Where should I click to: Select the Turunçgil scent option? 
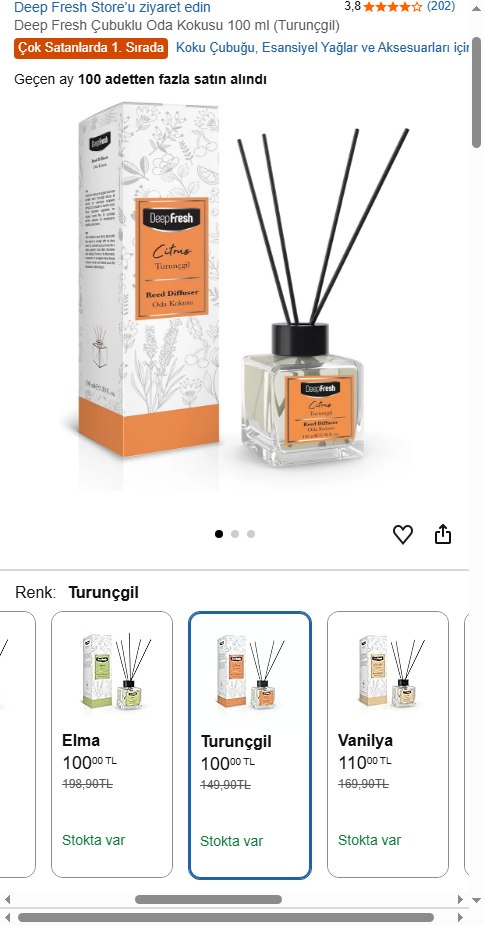pyautogui.click(x=250, y=746)
